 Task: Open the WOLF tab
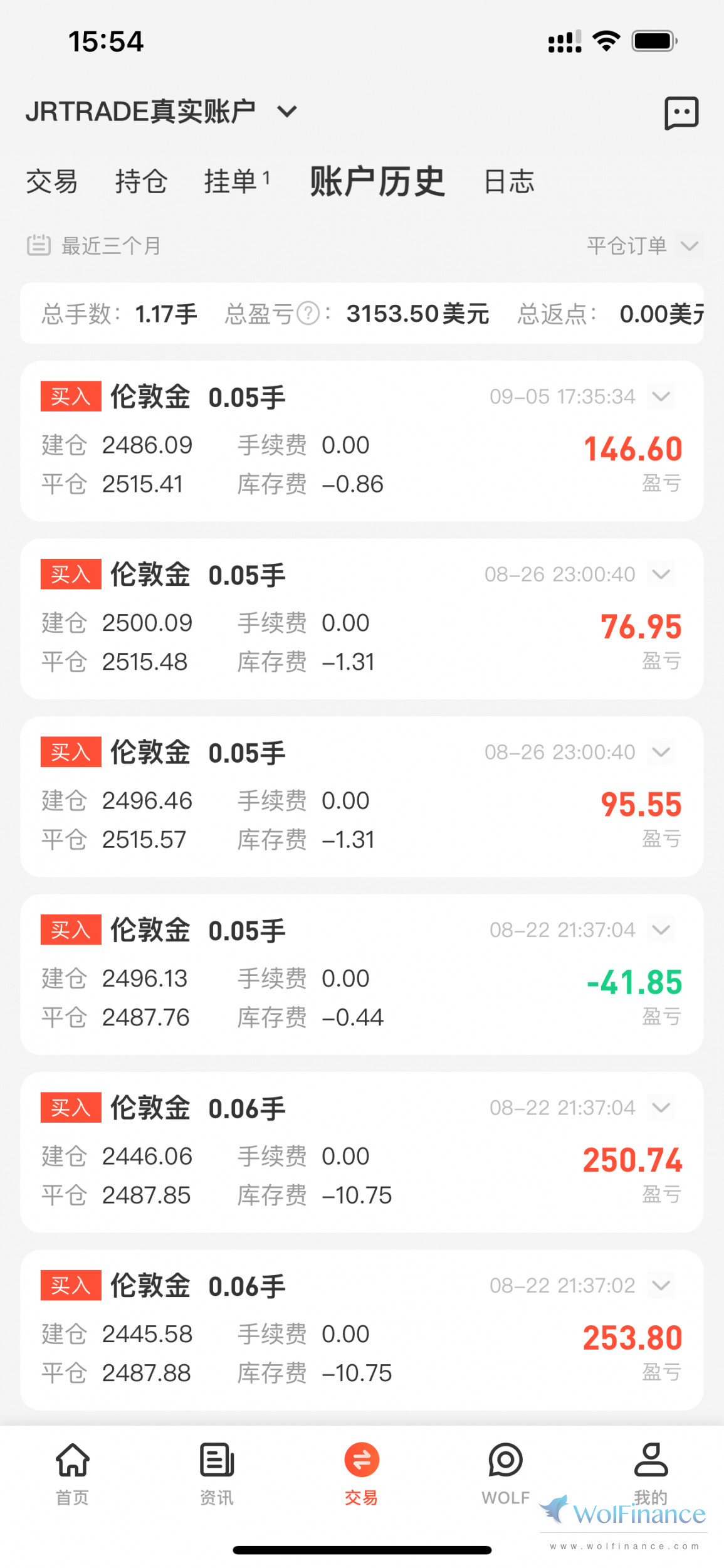505,1473
